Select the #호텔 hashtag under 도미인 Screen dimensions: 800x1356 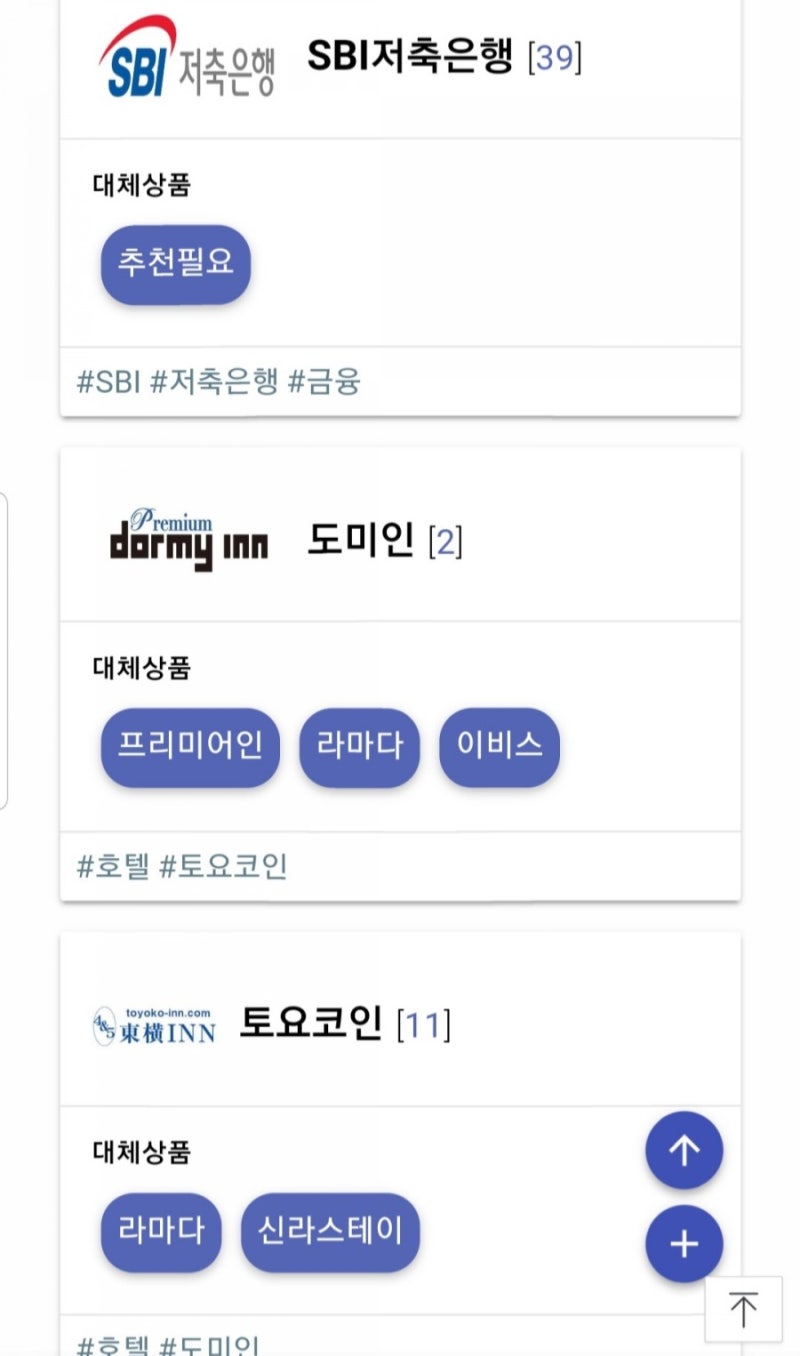113,866
